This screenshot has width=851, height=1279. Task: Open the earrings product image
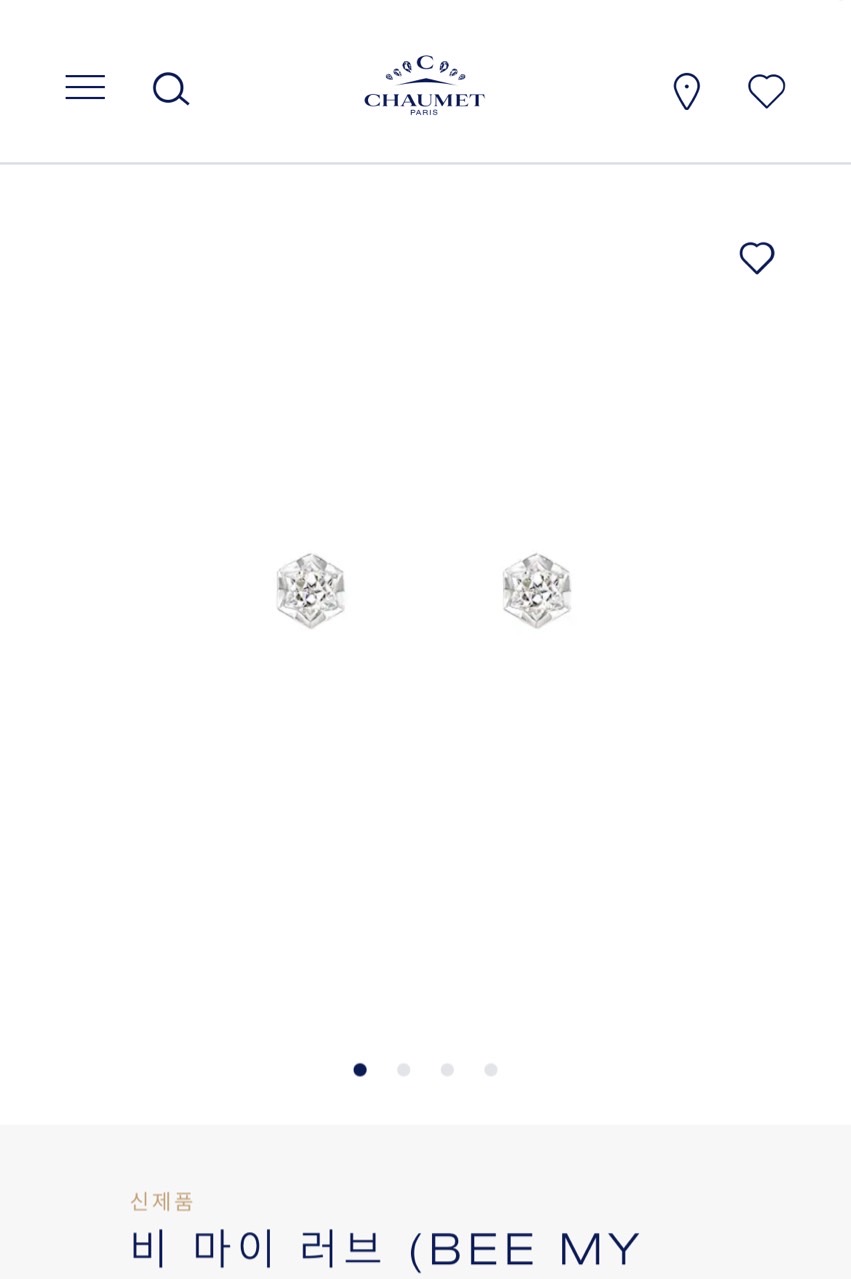pyautogui.click(x=424, y=592)
